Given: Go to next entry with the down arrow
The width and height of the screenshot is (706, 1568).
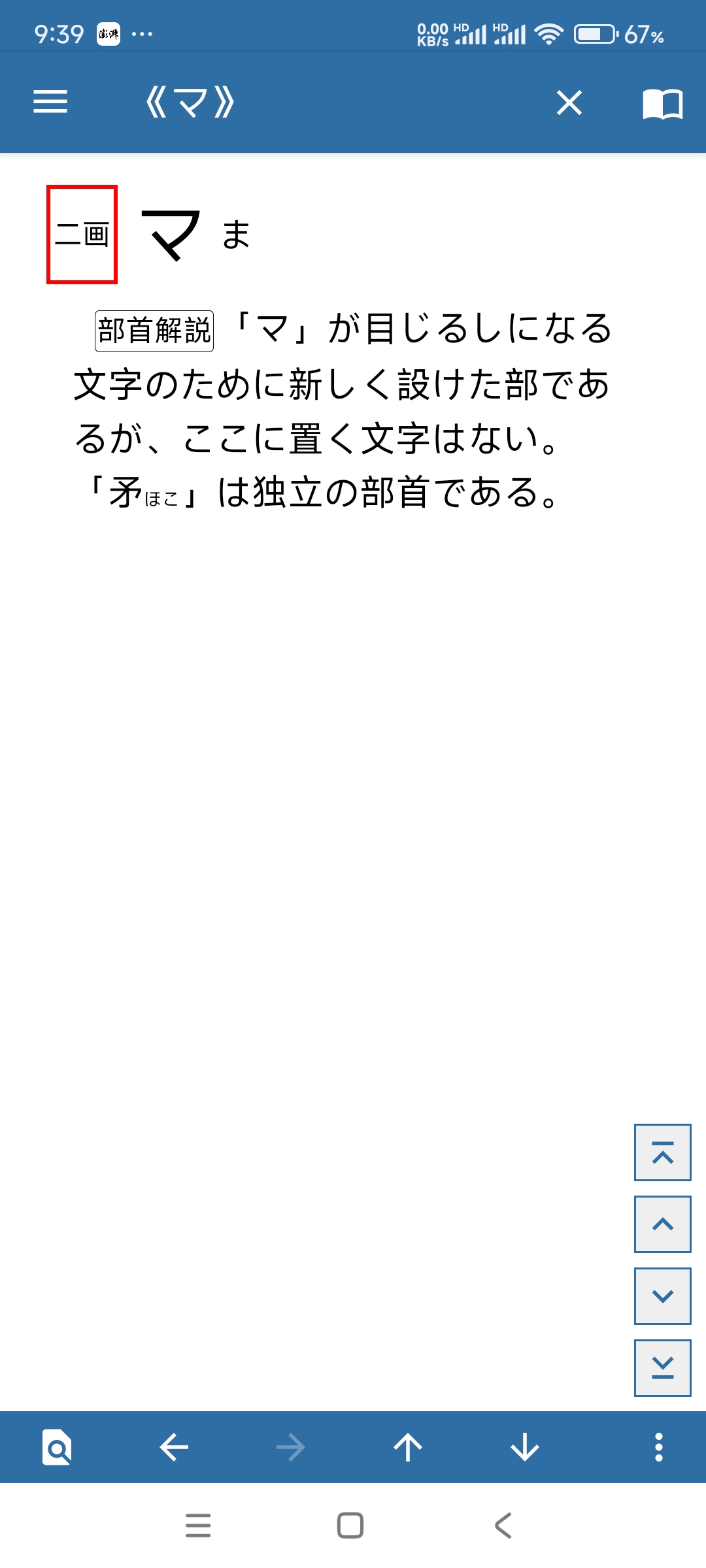Looking at the screenshot, I should 524,1447.
